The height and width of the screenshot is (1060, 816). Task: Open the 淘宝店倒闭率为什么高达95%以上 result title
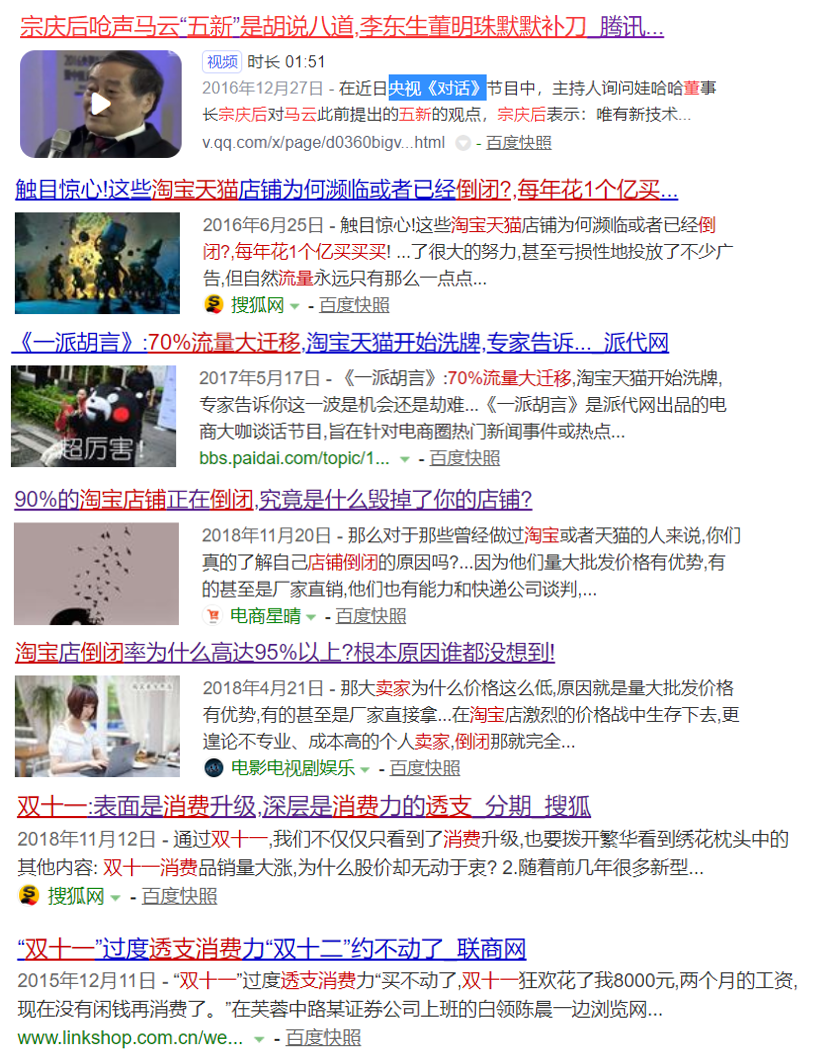point(285,653)
